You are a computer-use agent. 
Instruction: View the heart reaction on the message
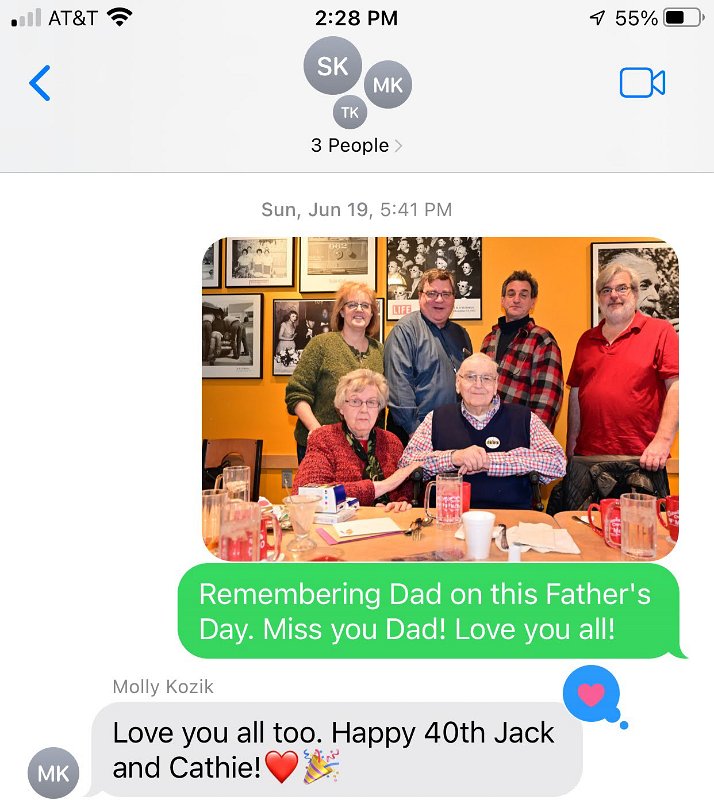[x=591, y=695]
